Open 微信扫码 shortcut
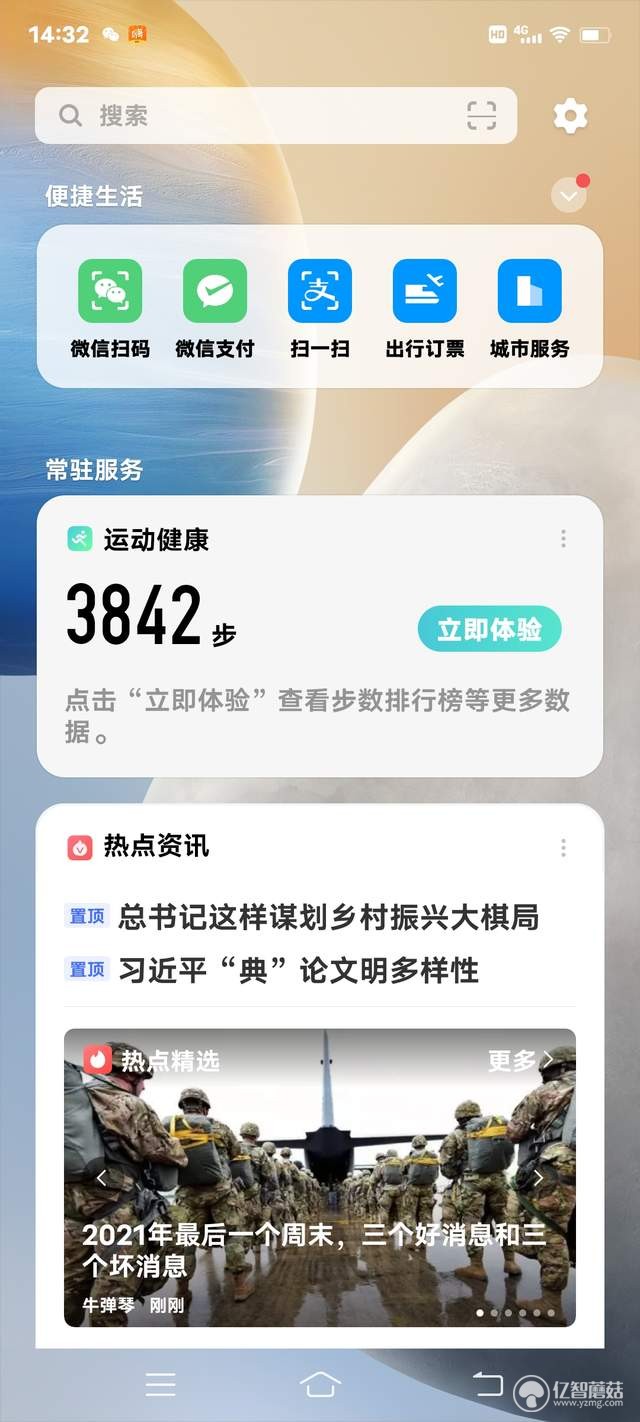Screen dimensions: 640x1422 pyautogui.click(x=110, y=308)
